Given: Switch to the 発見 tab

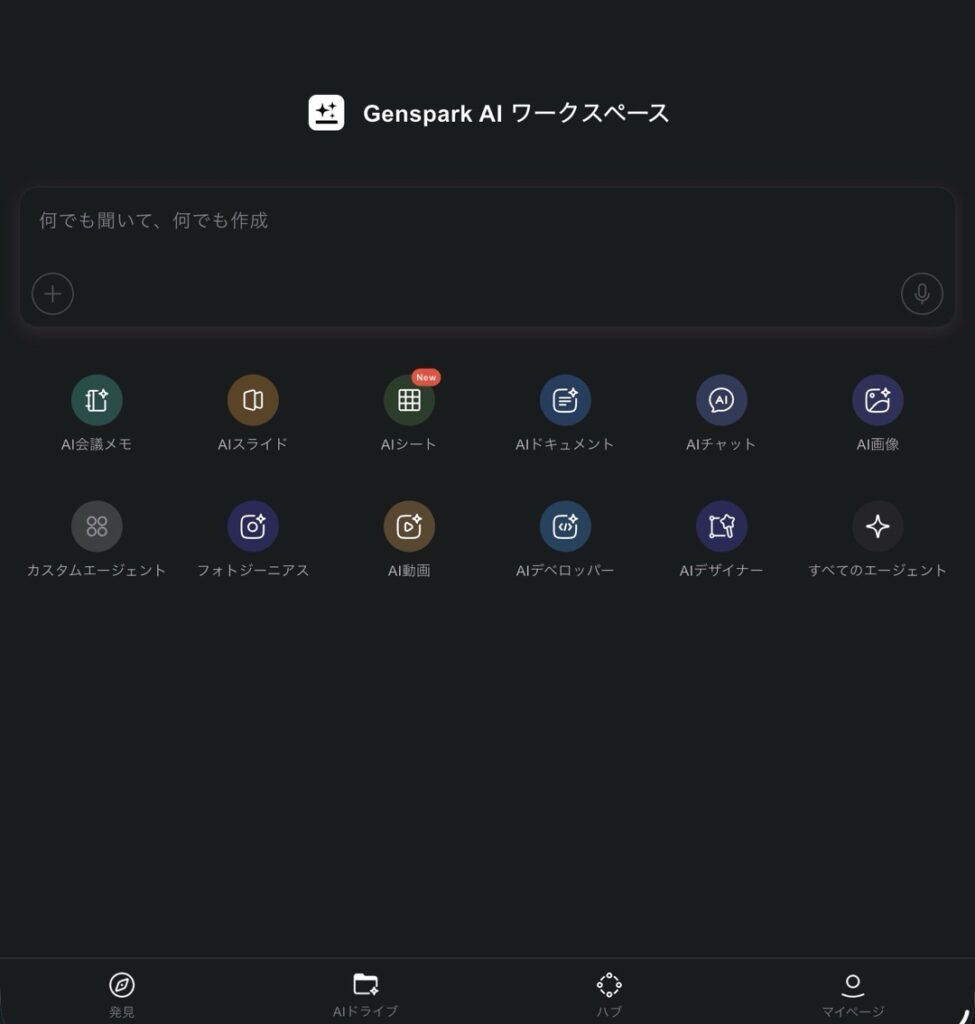Looking at the screenshot, I should (122, 993).
